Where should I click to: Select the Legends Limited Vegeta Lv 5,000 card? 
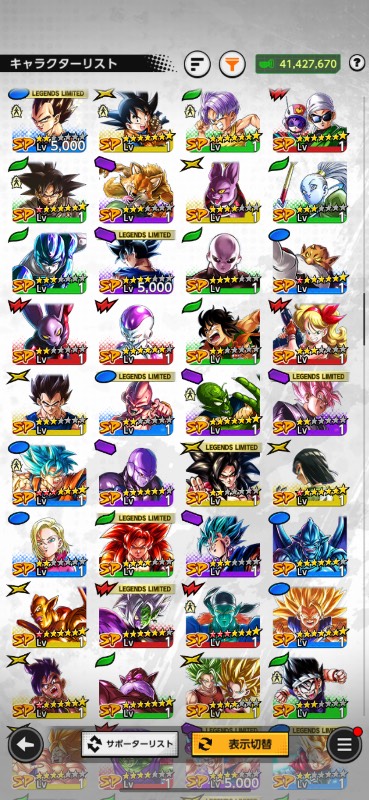tap(49, 120)
